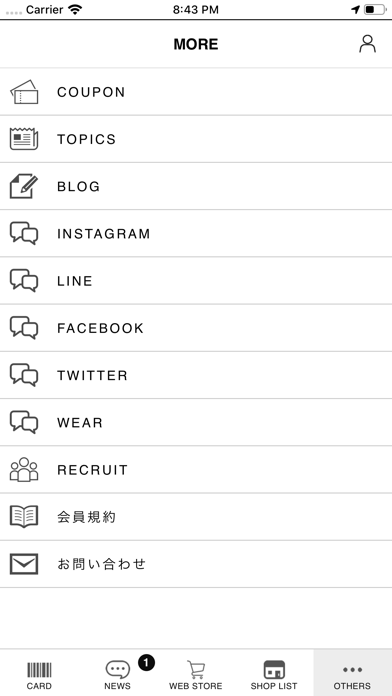392x696 pixels.
Task: Open the TOPICS row
Action: [x=196, y=139]
